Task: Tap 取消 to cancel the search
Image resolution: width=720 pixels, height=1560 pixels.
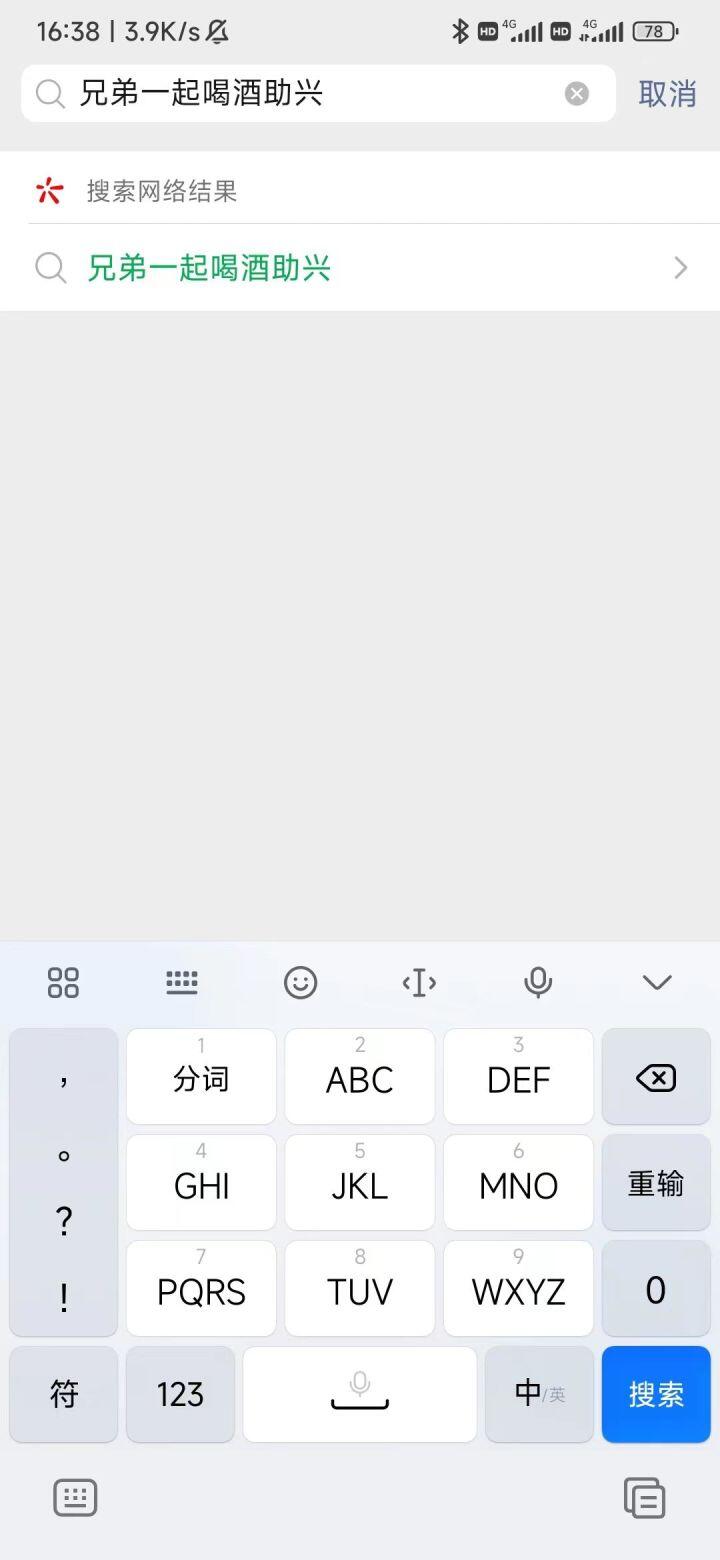Action: pyautogui.click(x=667, y=94)
